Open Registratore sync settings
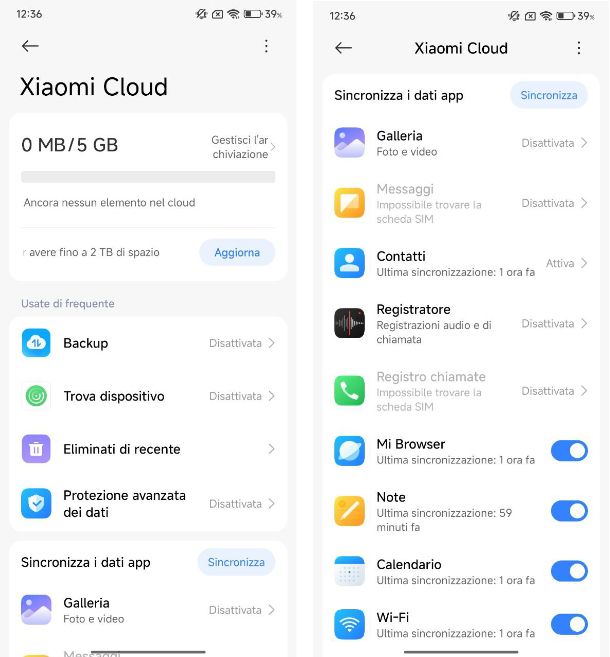 tap(460, 323)
